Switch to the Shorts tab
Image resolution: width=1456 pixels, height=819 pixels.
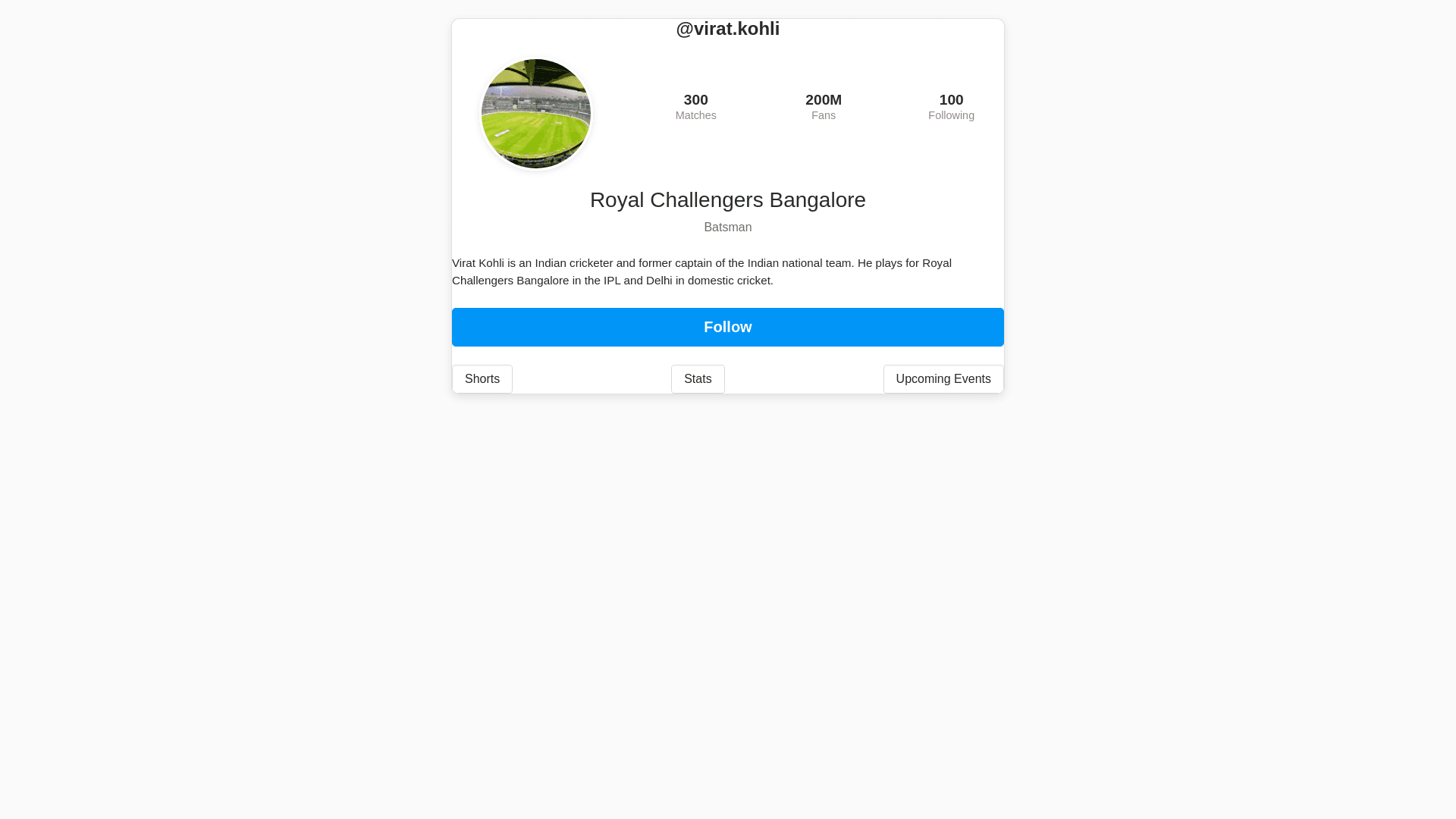(482, 379)
